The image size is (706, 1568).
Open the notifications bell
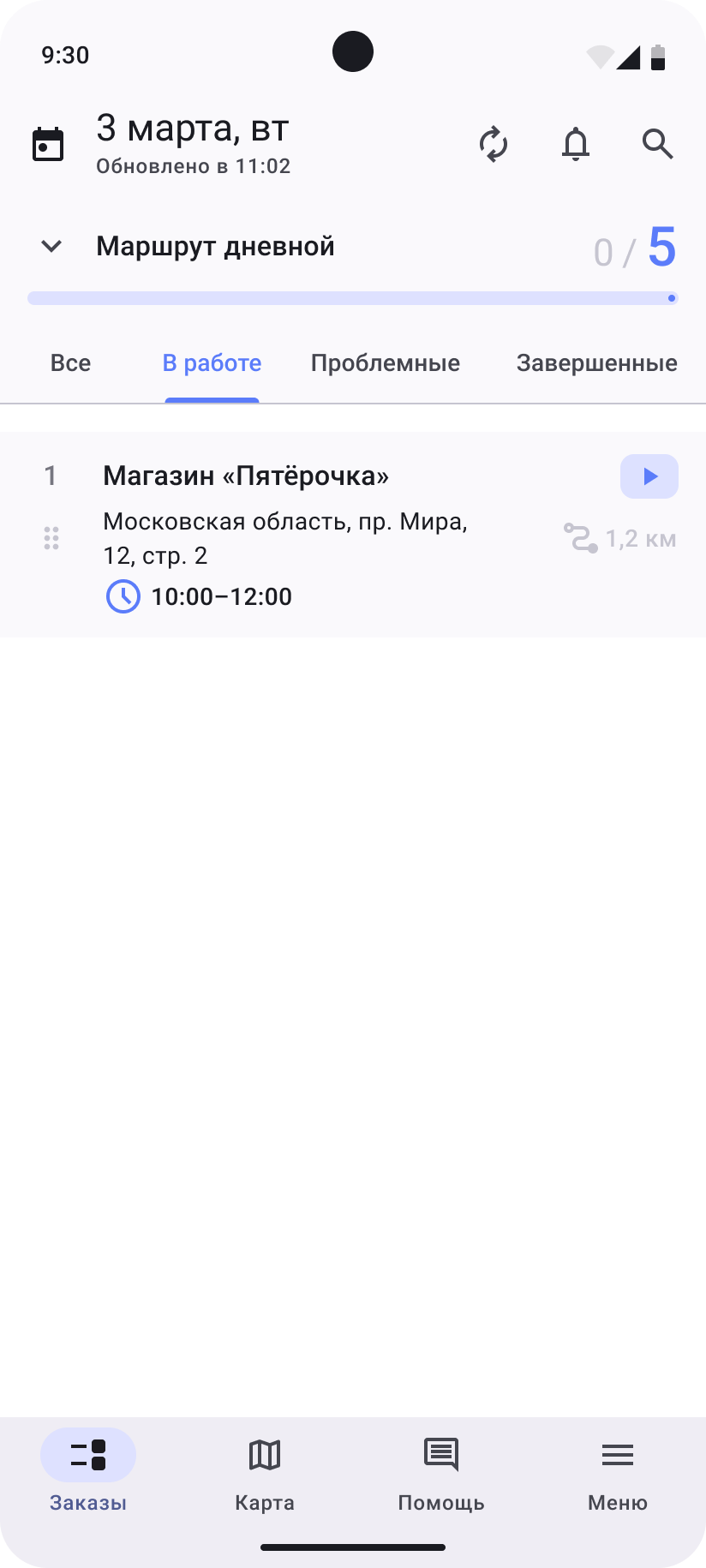coord(576,144)
